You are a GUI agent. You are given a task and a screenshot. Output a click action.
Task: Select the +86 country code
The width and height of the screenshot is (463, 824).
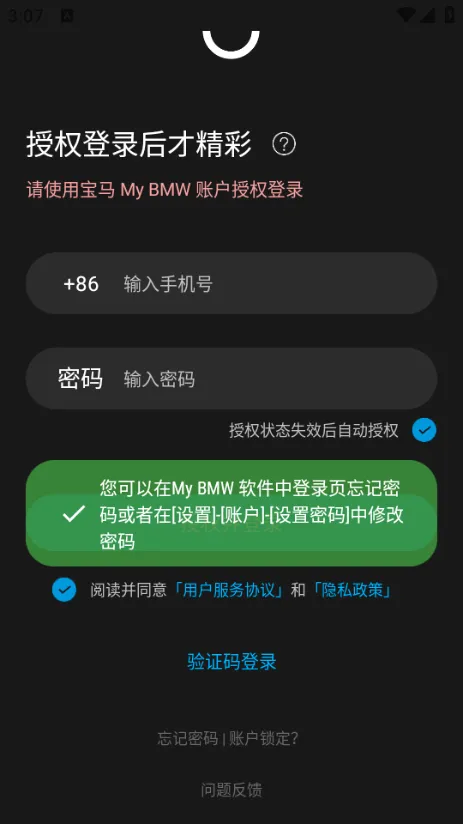click(81, 284)
